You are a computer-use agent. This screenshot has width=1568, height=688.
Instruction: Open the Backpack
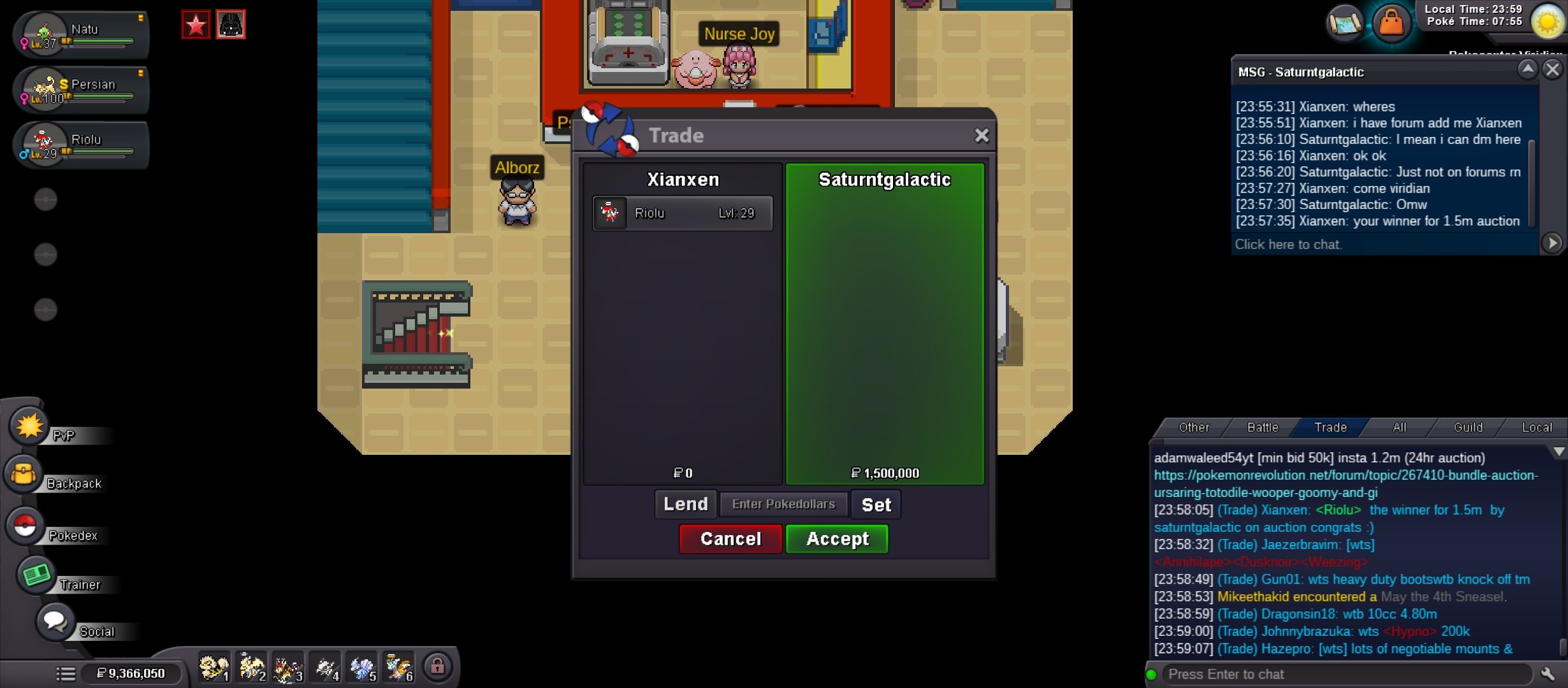[24, 475]
